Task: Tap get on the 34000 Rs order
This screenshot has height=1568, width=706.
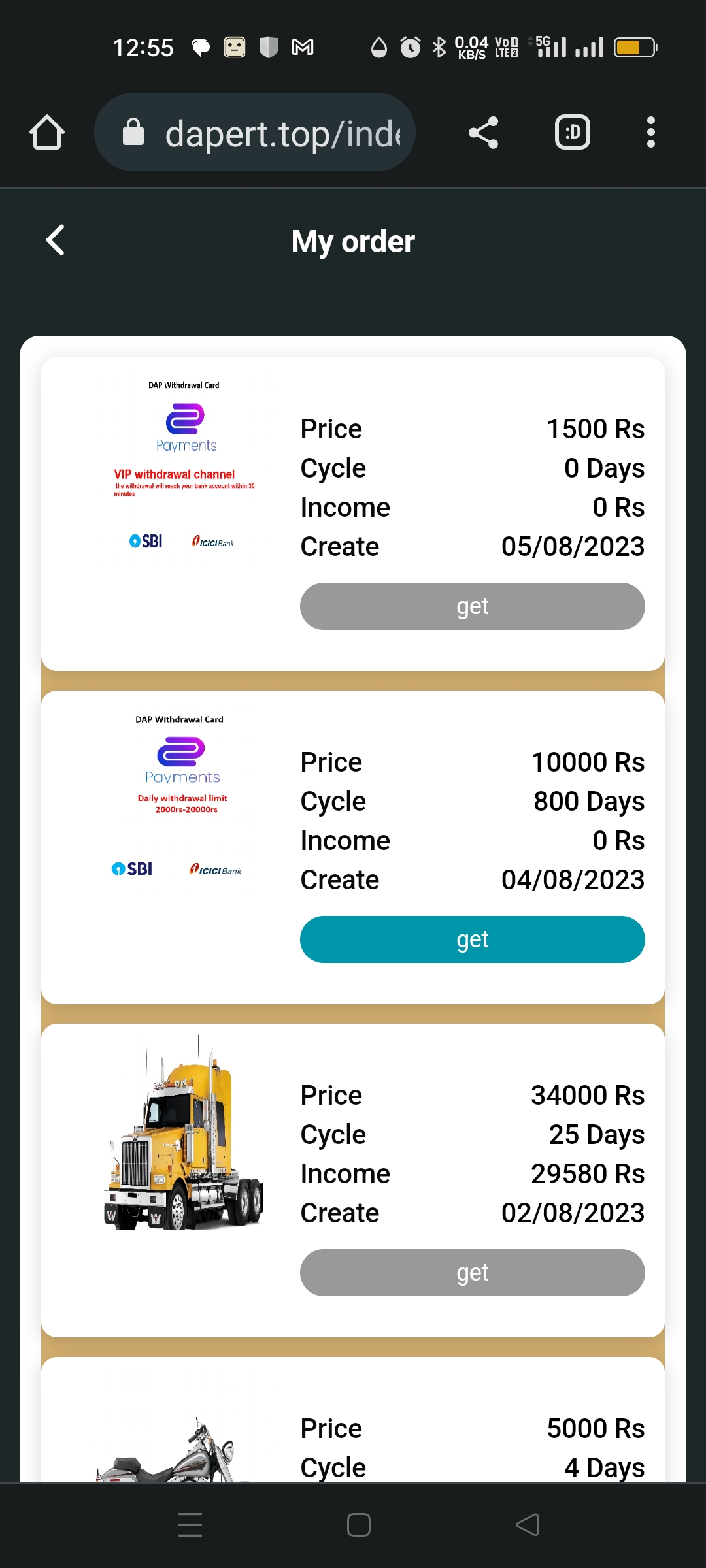Action: [x=472, y=1273]
